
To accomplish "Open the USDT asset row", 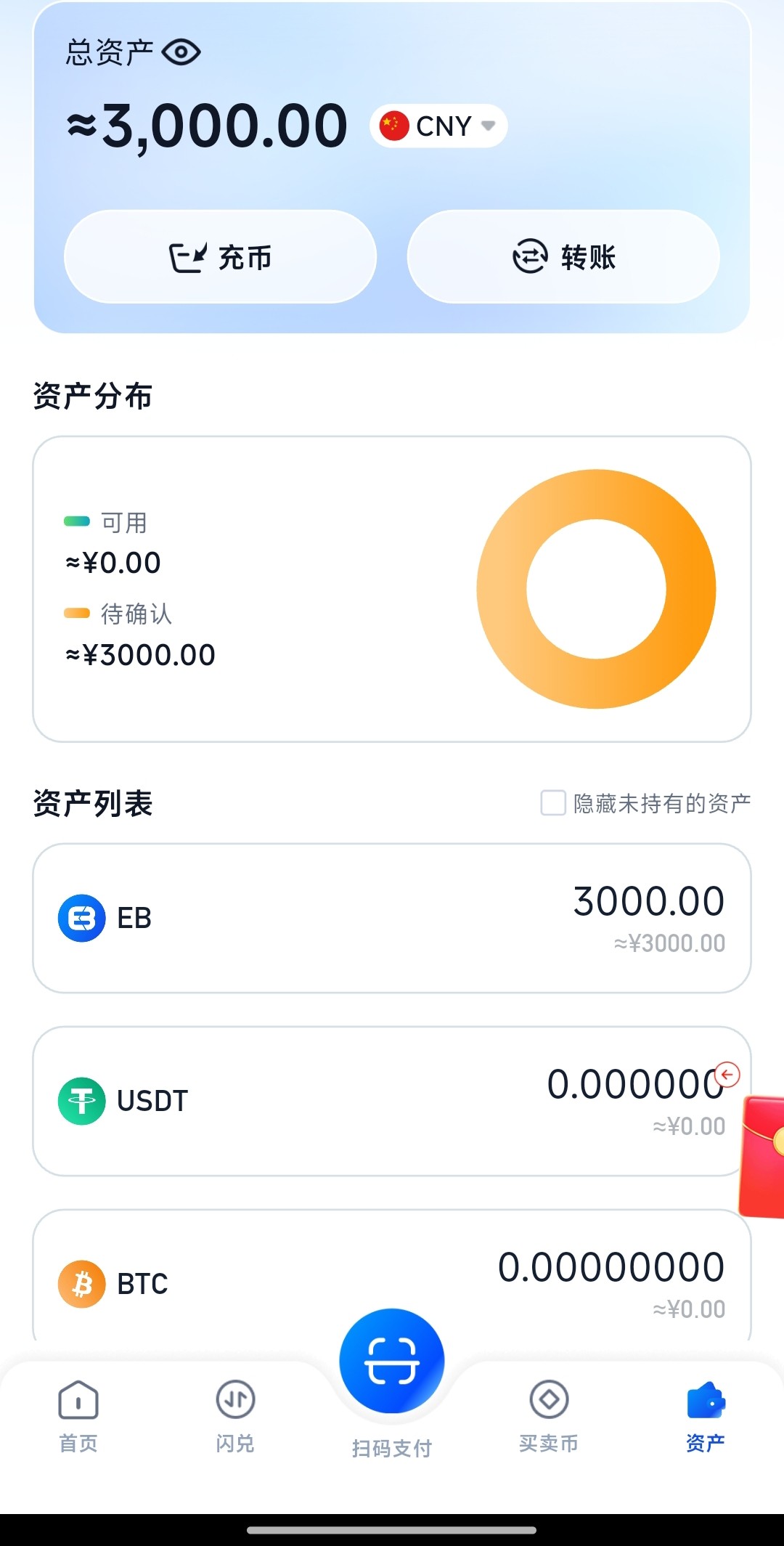I will click(x=363, y=1101).
